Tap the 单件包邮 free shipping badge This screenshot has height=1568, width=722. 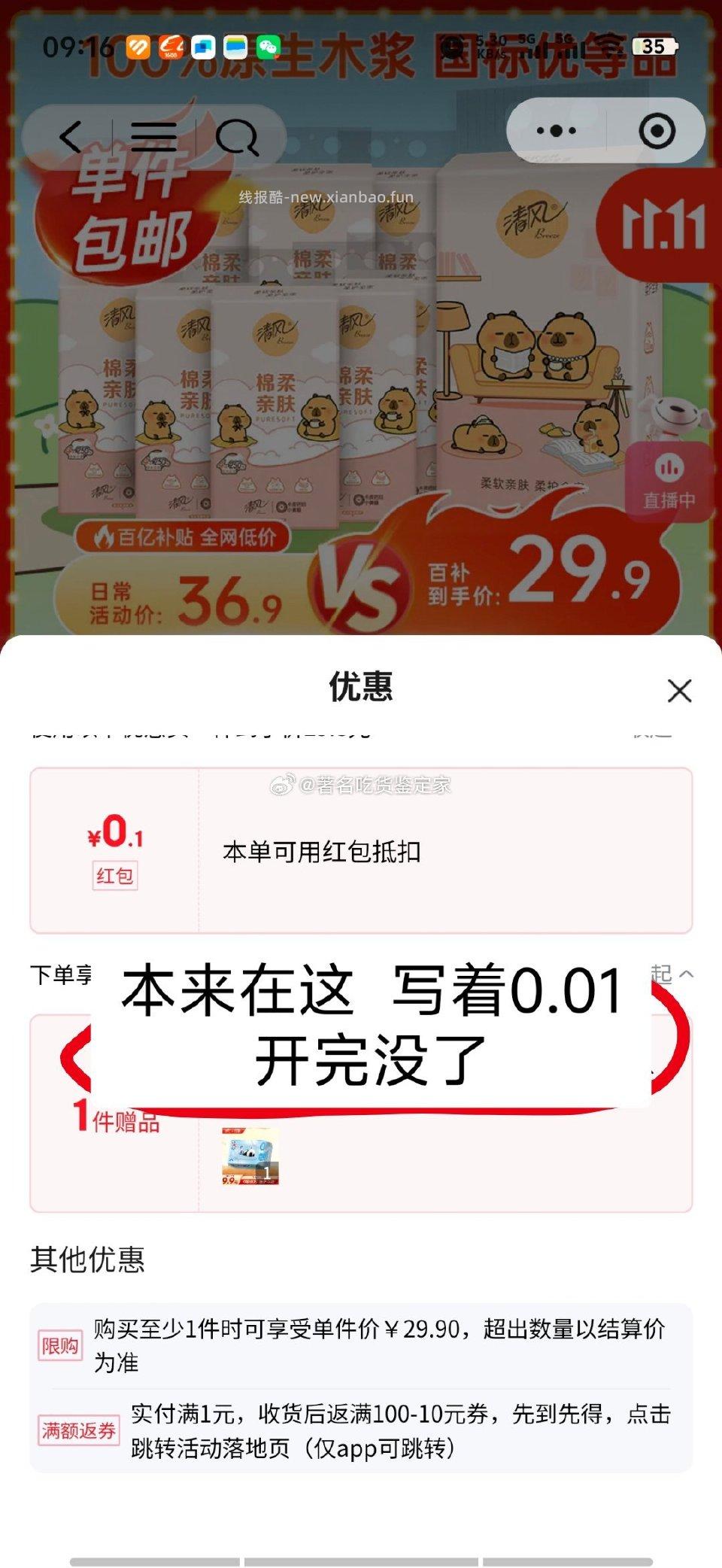point(132,211)
